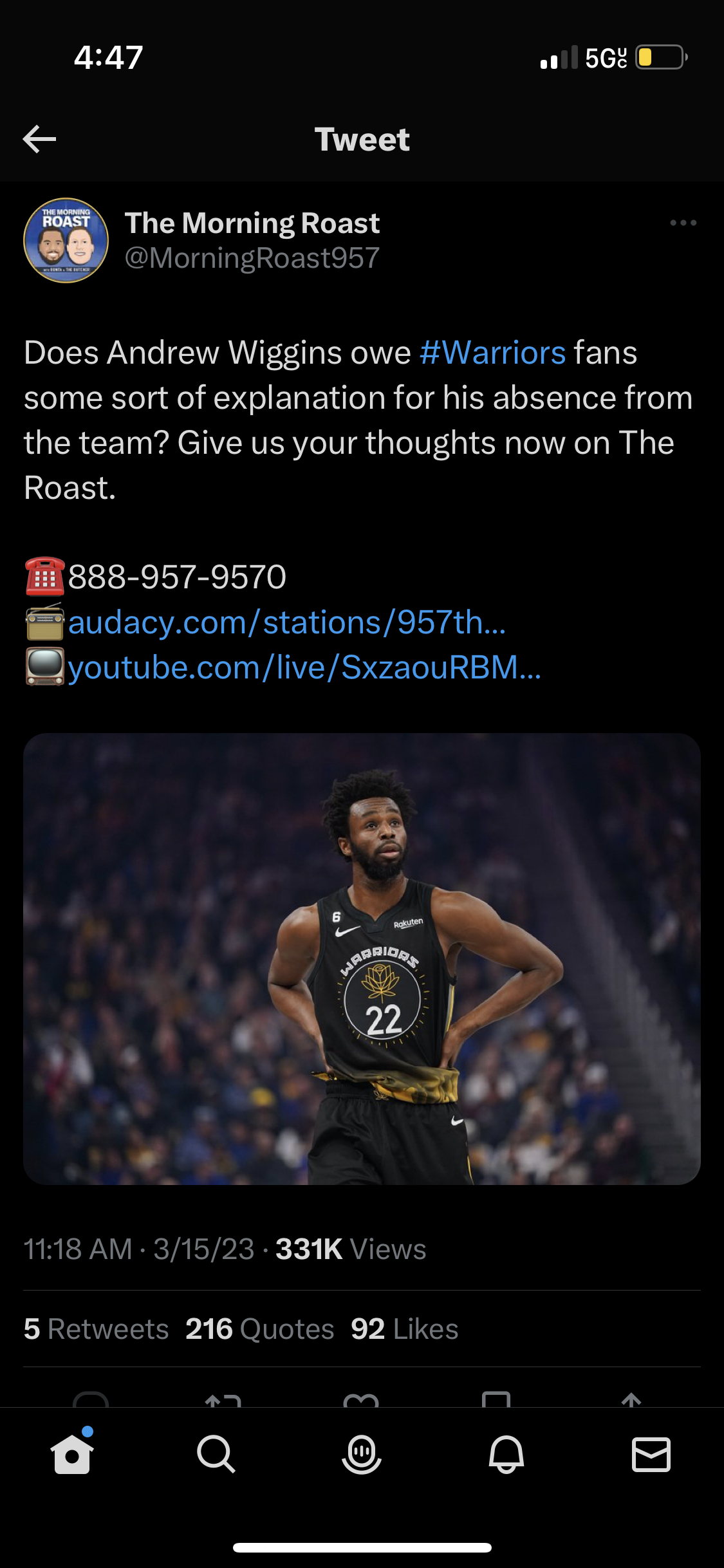View the list of 5 Retweets
This screenshot has height=1568, width=724.
click(96, 1329)
